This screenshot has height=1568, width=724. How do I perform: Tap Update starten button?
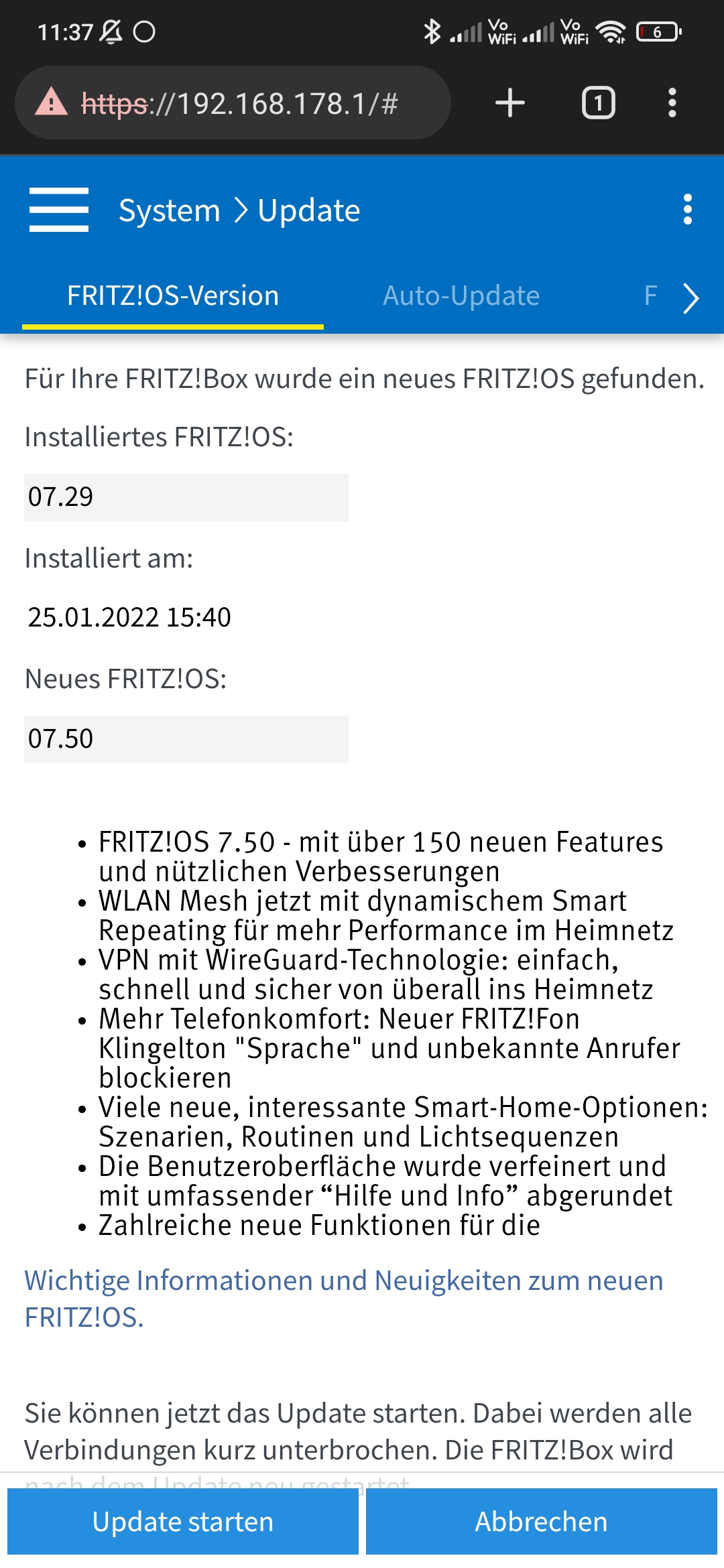click(183, 1521)
